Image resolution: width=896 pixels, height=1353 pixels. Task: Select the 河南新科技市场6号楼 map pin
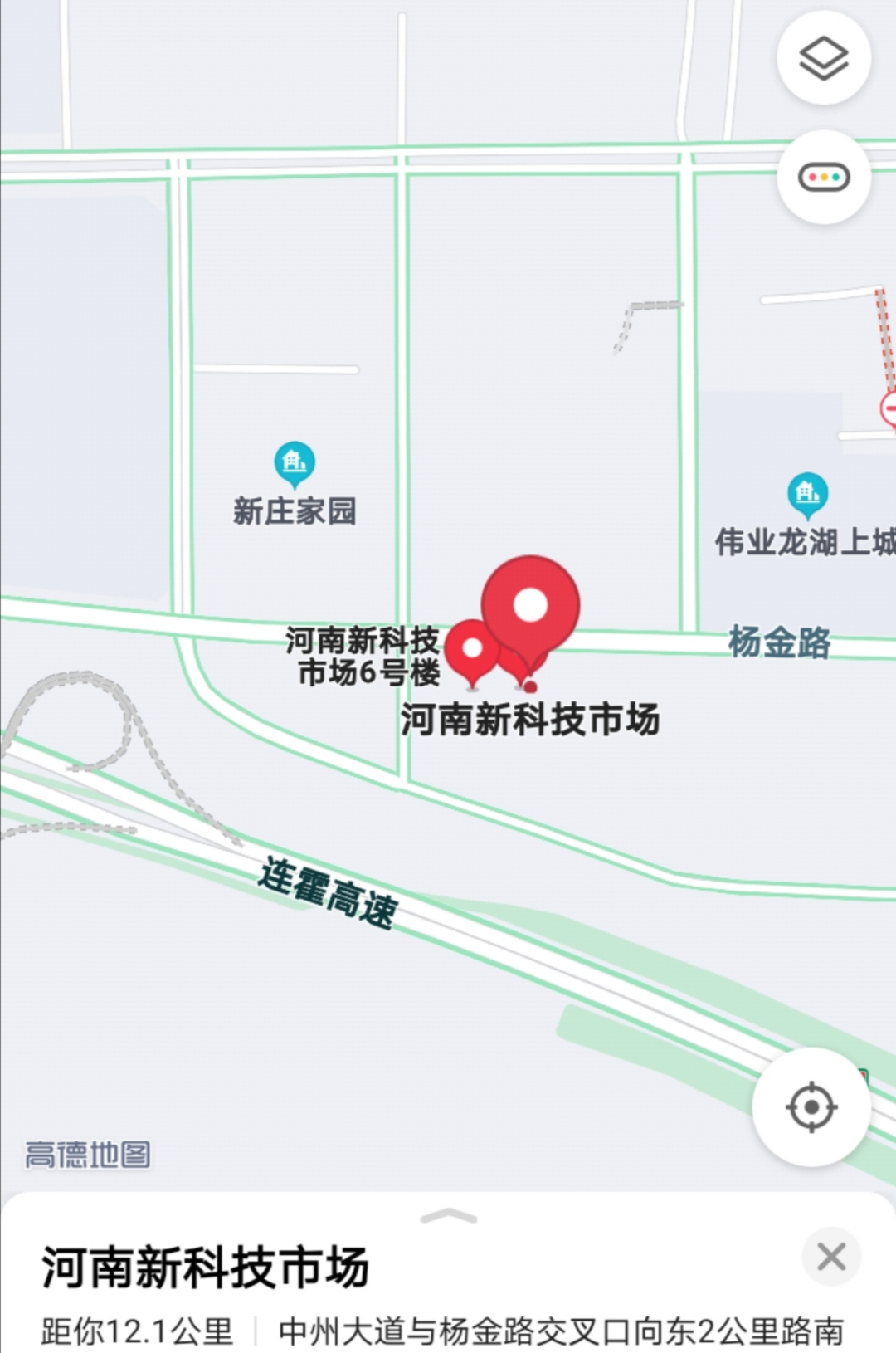(472, 649)
